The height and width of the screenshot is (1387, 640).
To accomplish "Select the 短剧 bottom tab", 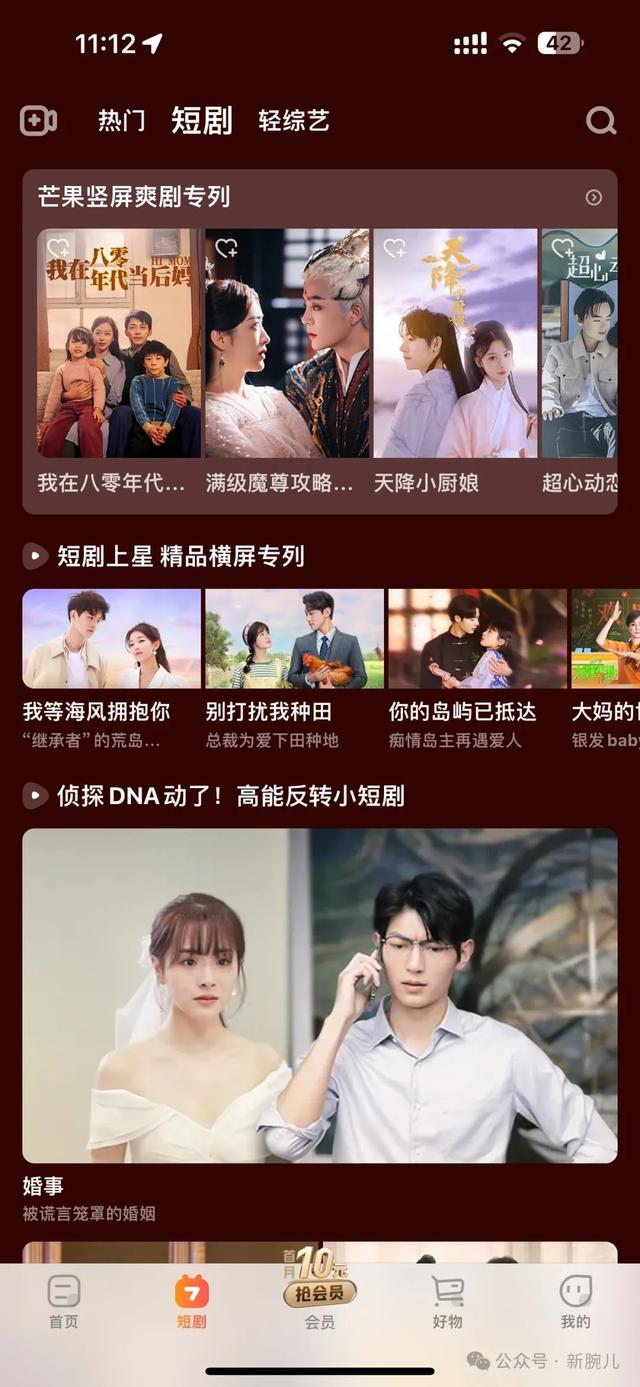I will point(192,1302).
